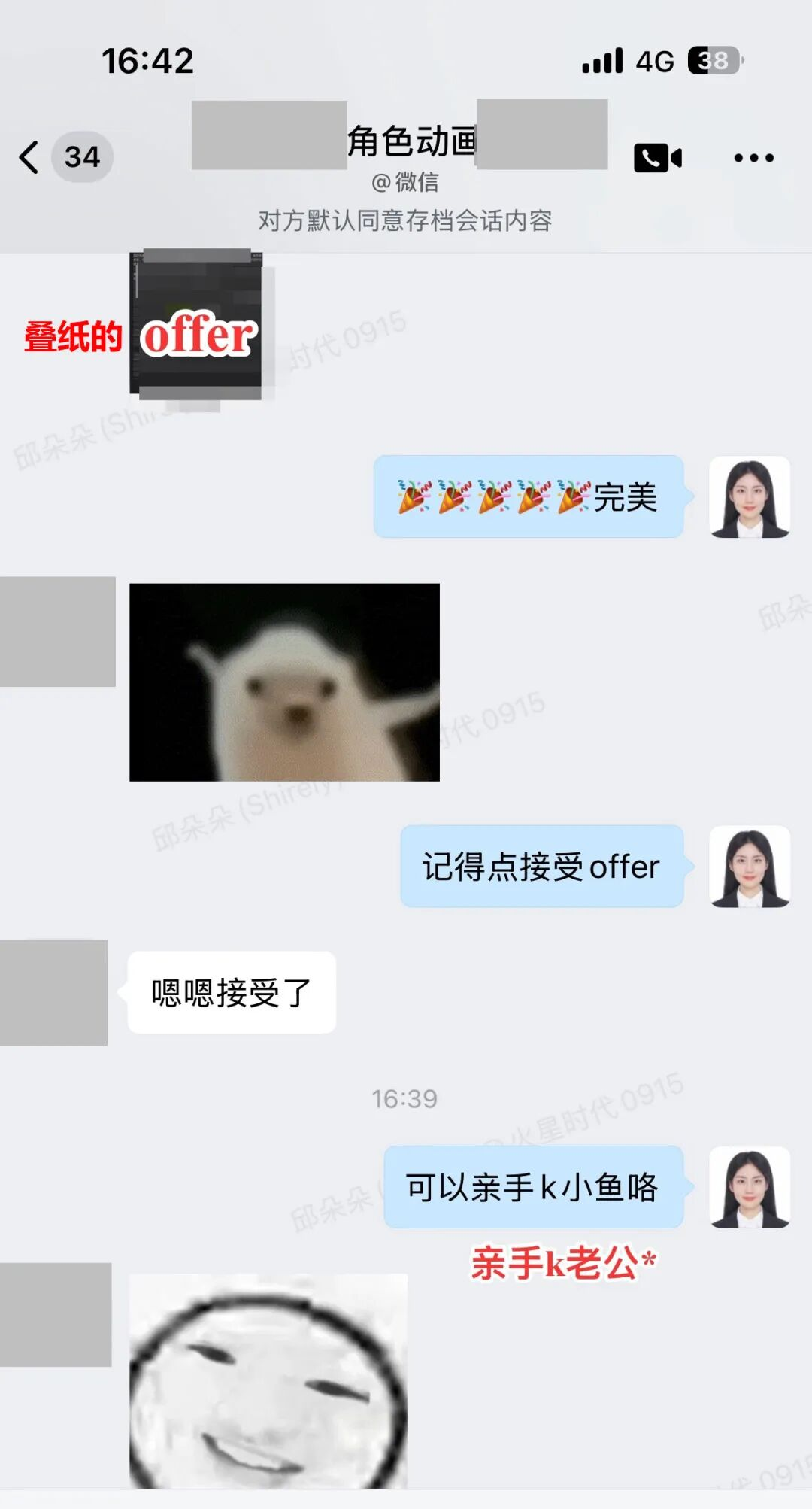Image resolution: width=812 pixels, height=1509 pixels.
Task: Open the offer screenshot image at top
Action: coord(197,325)
